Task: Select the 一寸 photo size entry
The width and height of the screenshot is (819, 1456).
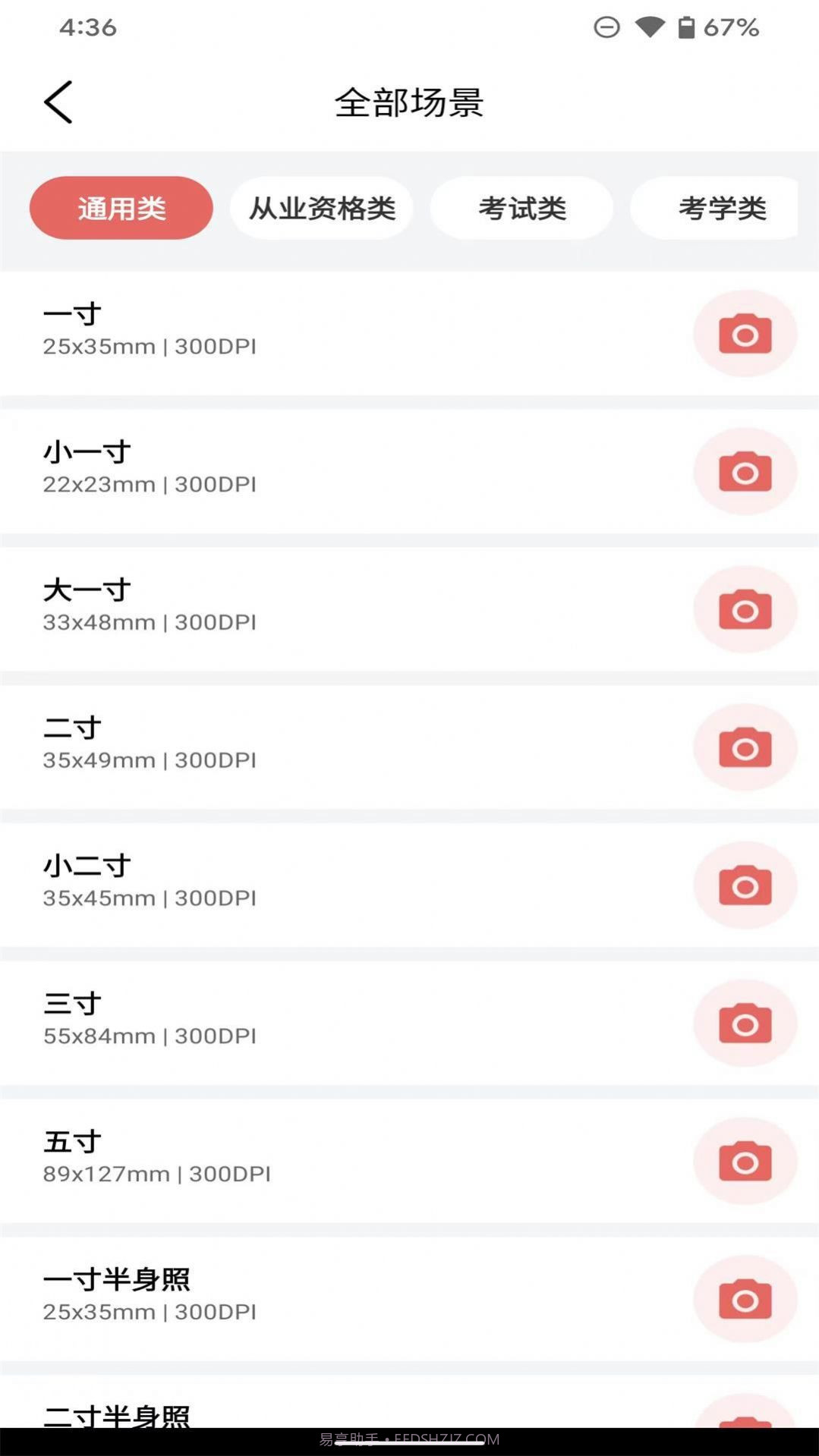Action: click(x=304, y=330)
